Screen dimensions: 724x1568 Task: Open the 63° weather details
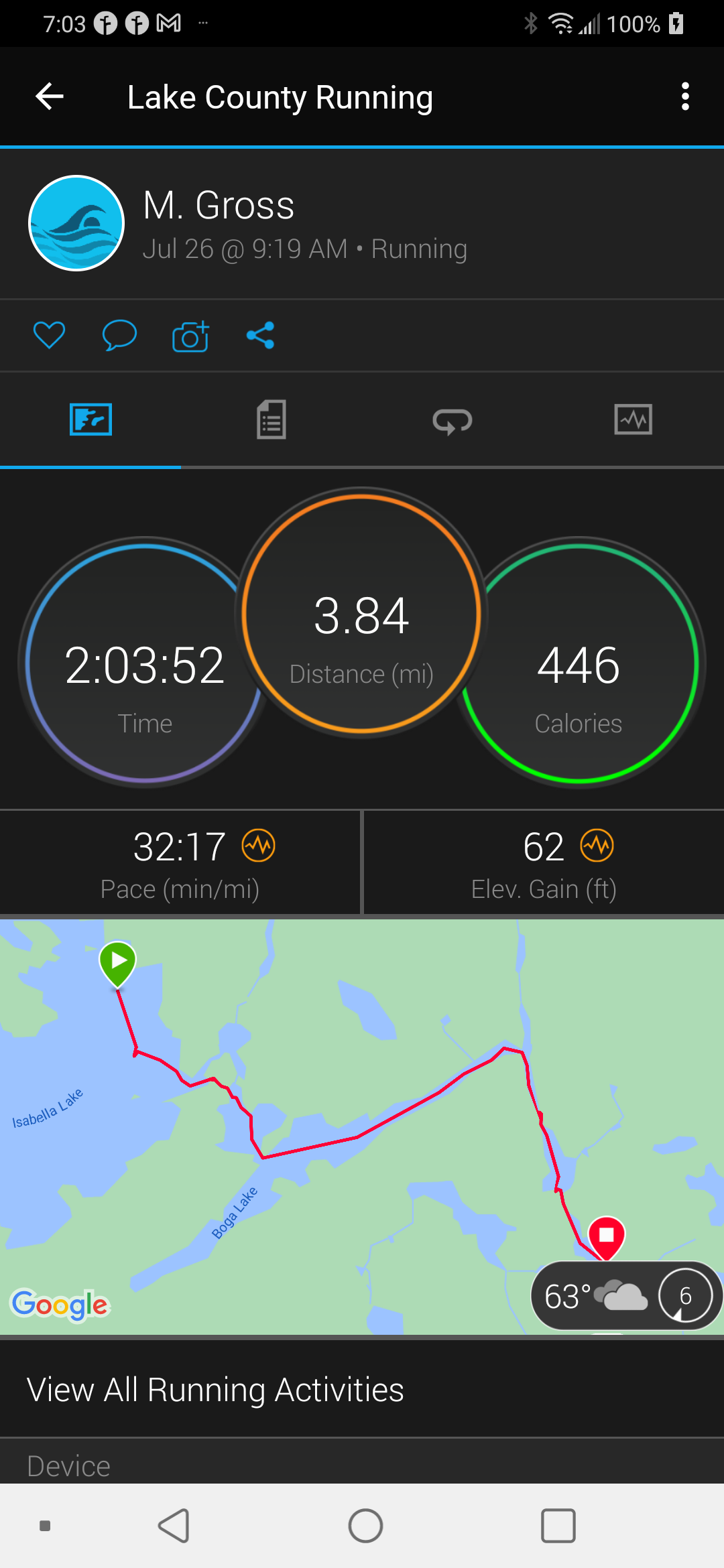pos(594,1296)
